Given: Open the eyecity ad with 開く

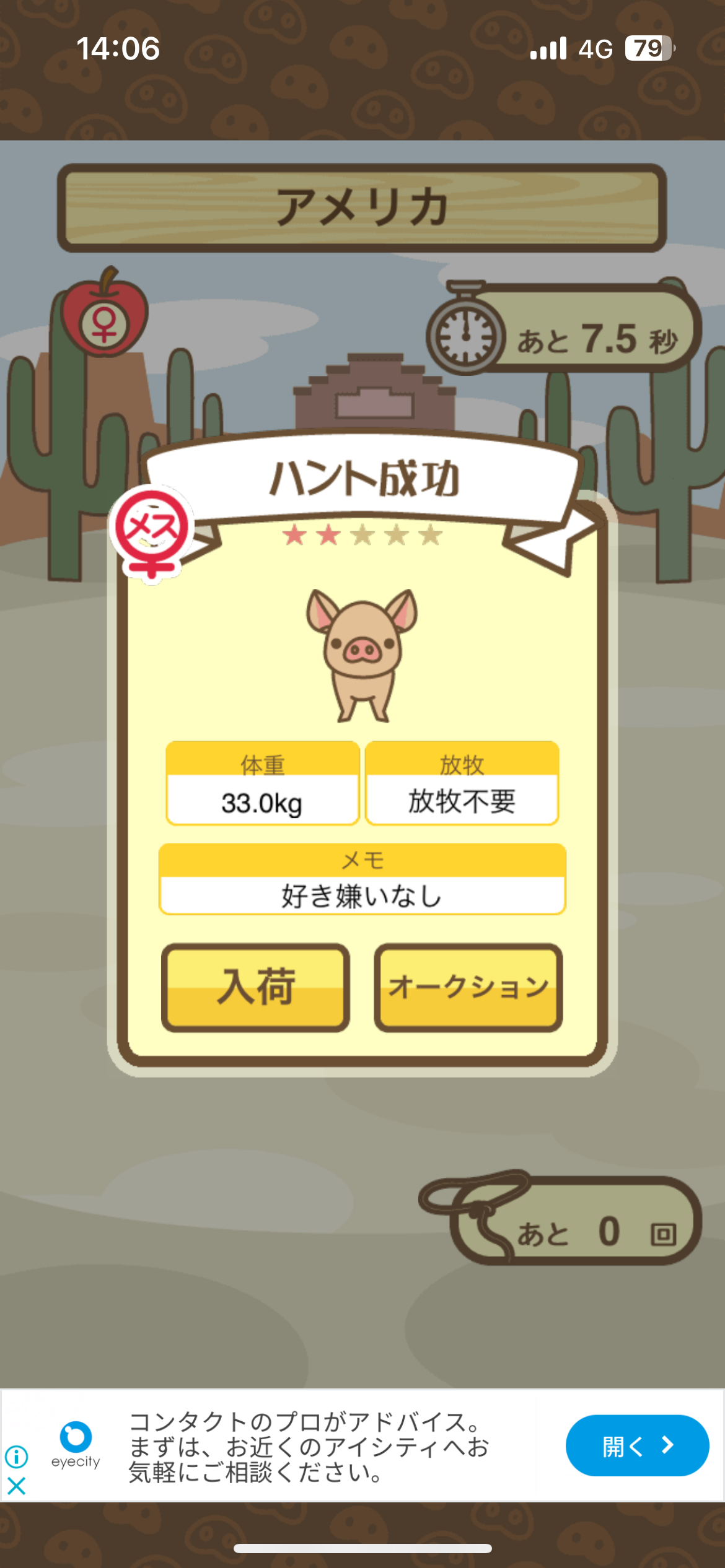Looking at the screenshot, I should click(x=636, y=1446).
